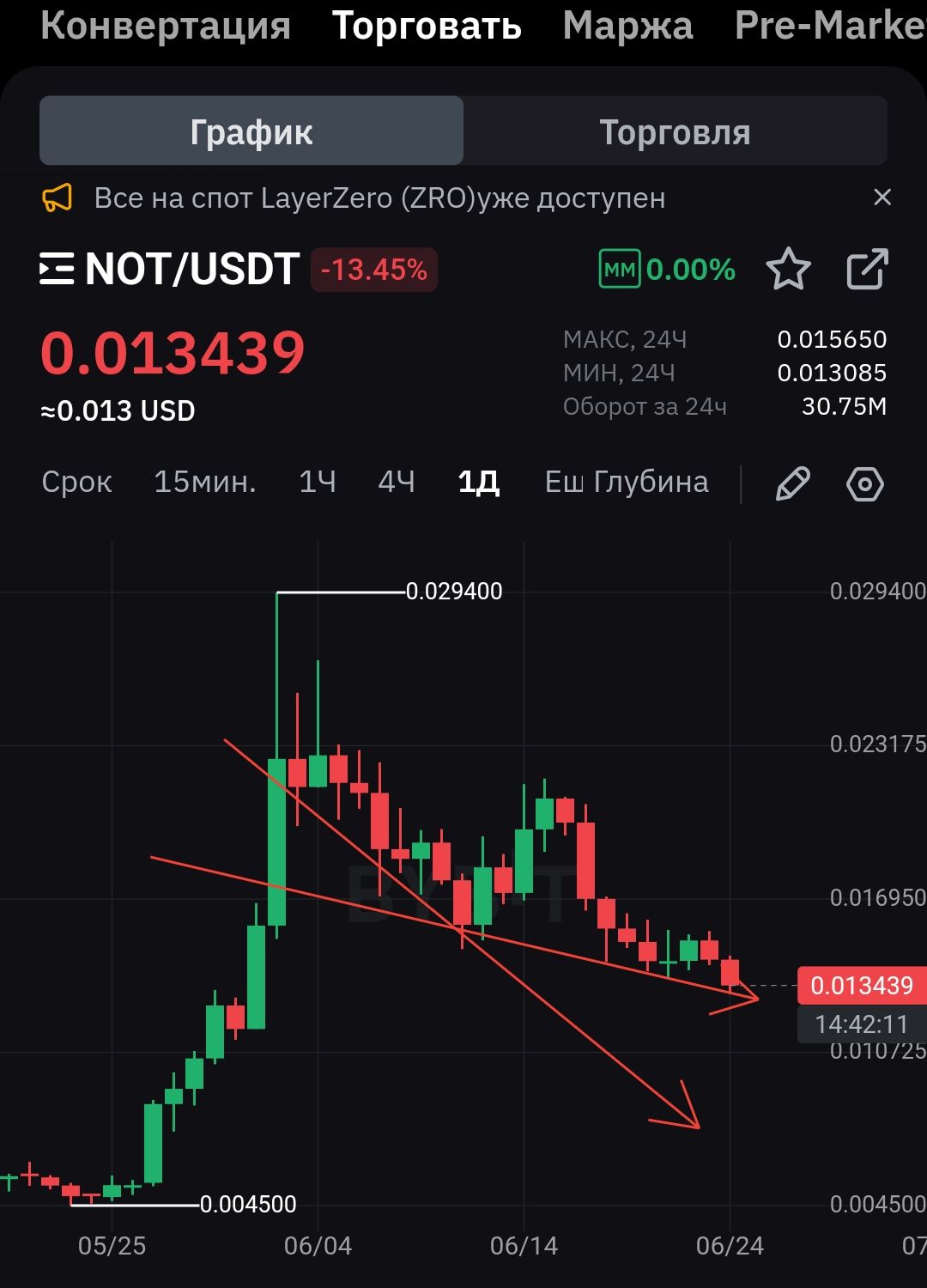Open the chart drawing pencil tool
Screen dimensions: 927x1288
[792, 483]
